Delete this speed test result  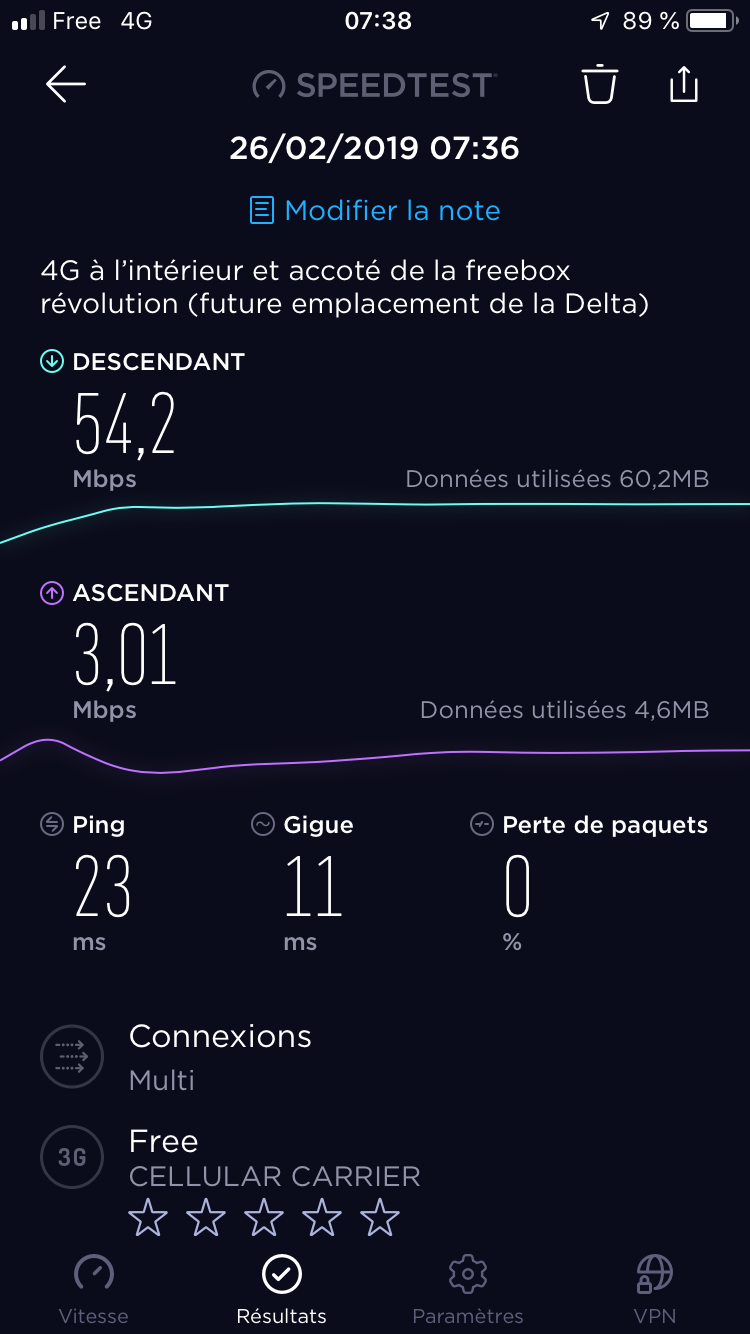click(x=600, y=85)
